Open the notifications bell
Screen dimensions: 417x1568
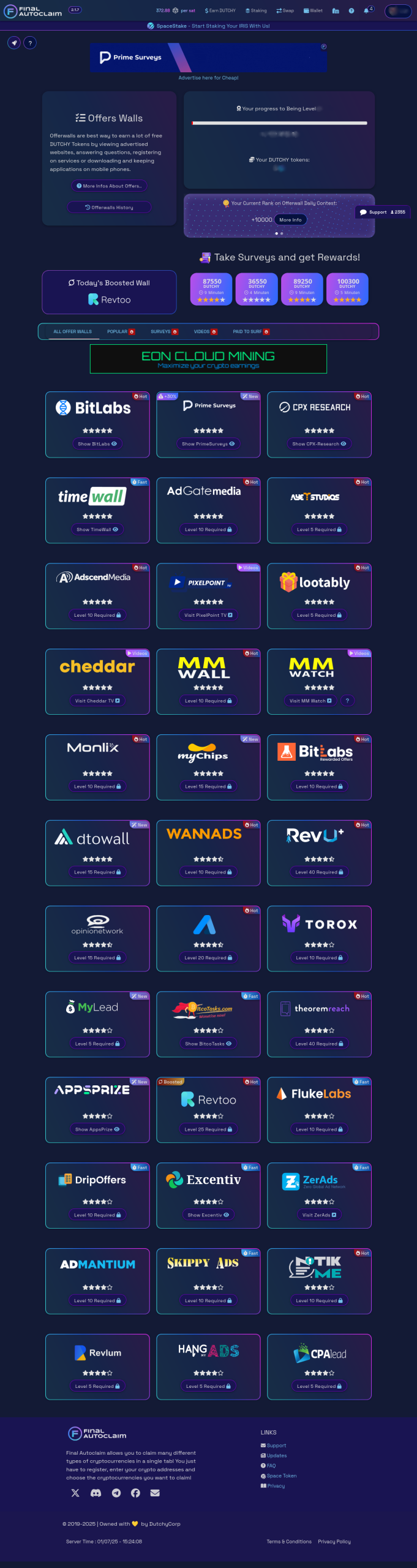tap(367, 10)
